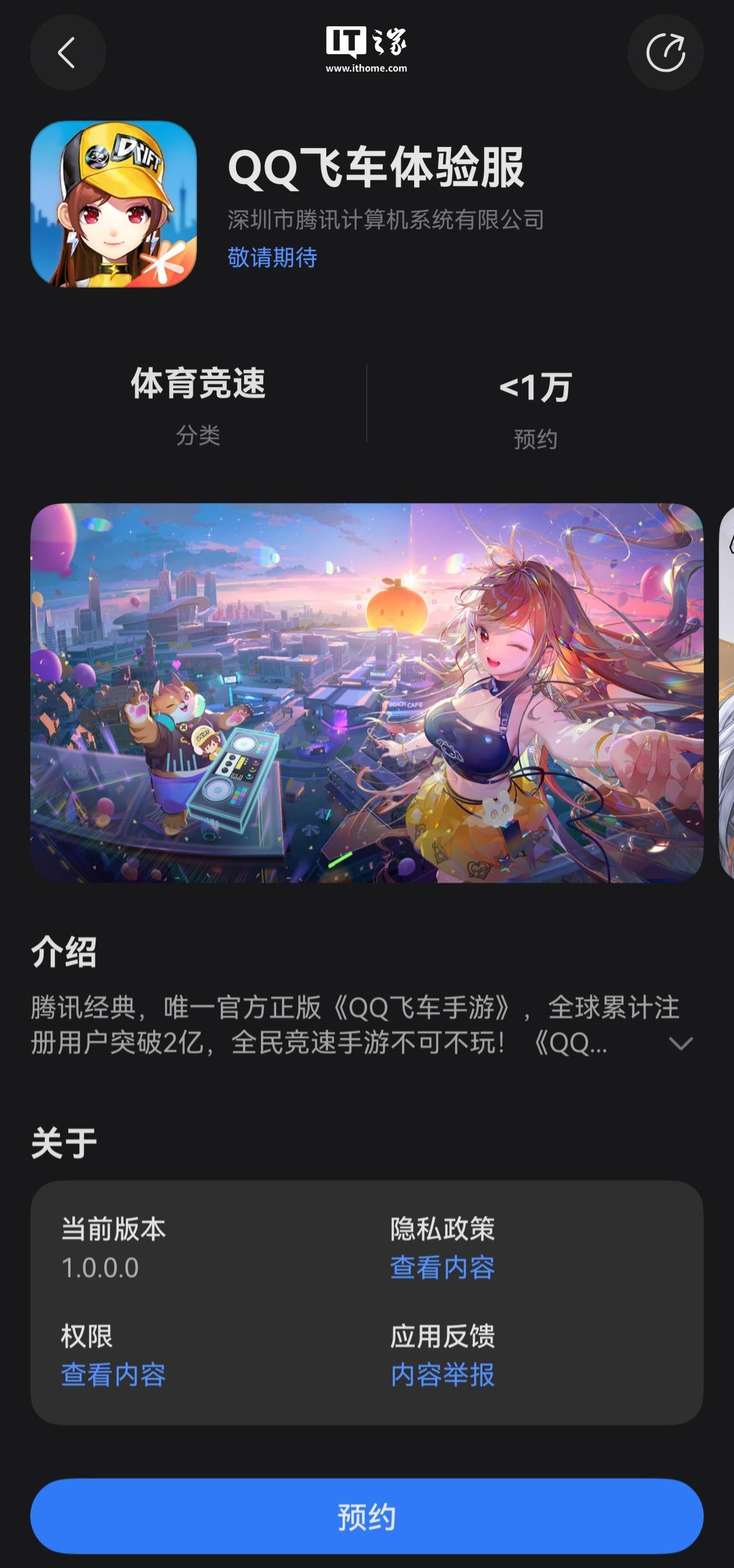Expand the 介绍 description text
The width and height of the screenshot is (734, 1568).
coord(680,1043)
